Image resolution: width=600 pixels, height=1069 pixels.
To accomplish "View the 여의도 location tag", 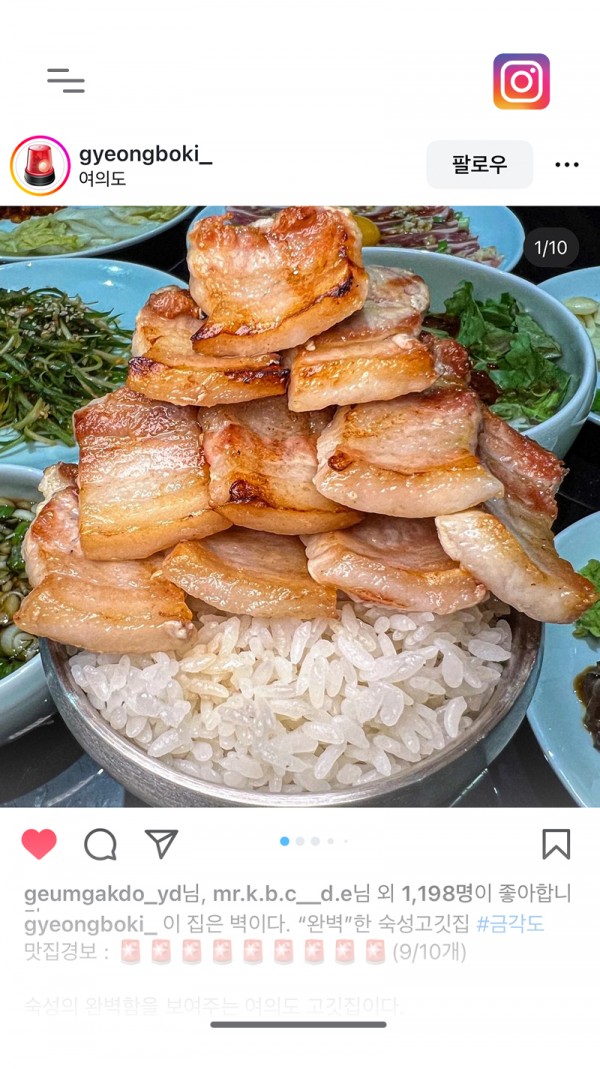I will point(102,179).
